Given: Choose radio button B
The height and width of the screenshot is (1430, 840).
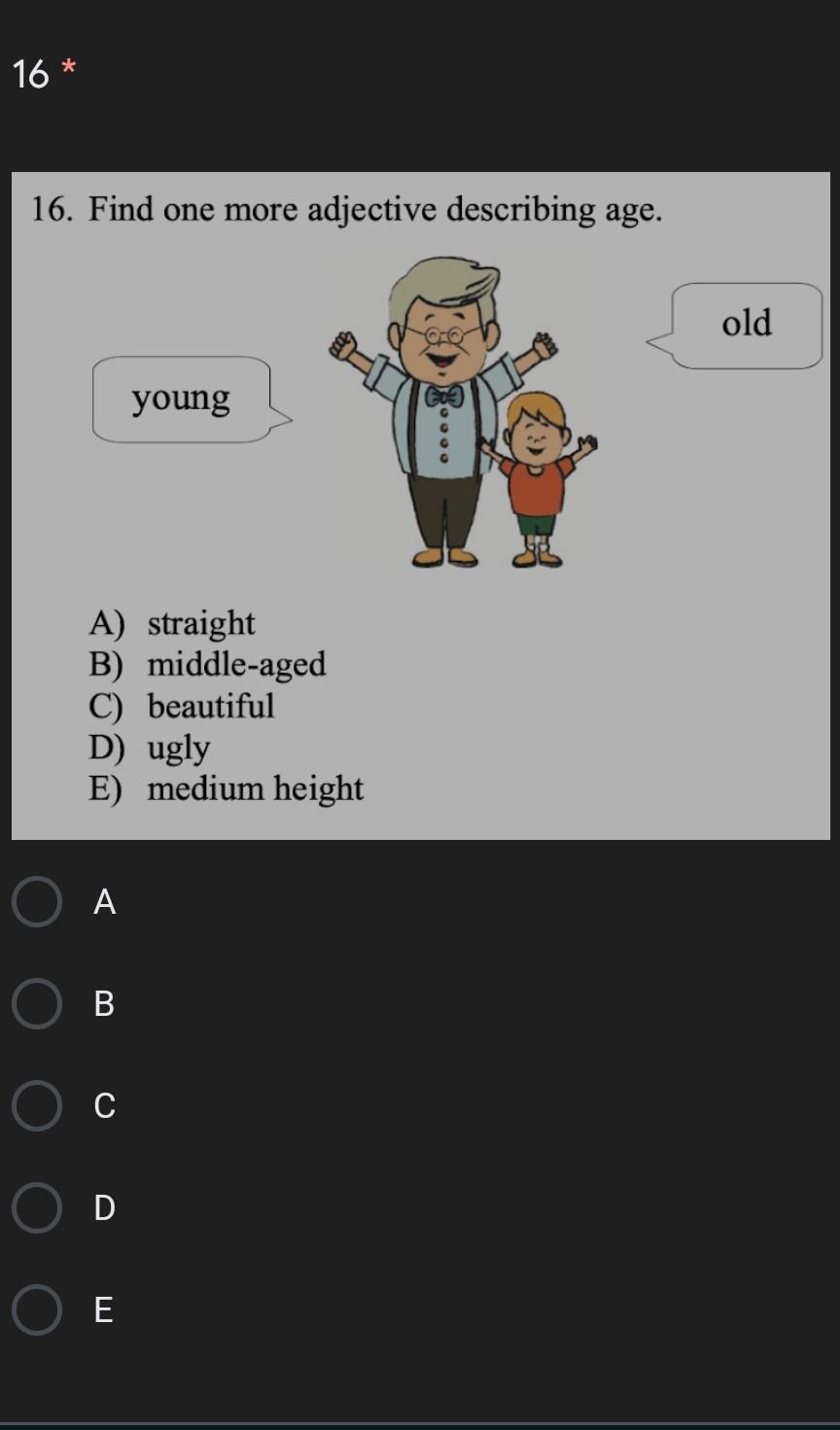Looking at the screenshot, I should tap(37, 1003).
